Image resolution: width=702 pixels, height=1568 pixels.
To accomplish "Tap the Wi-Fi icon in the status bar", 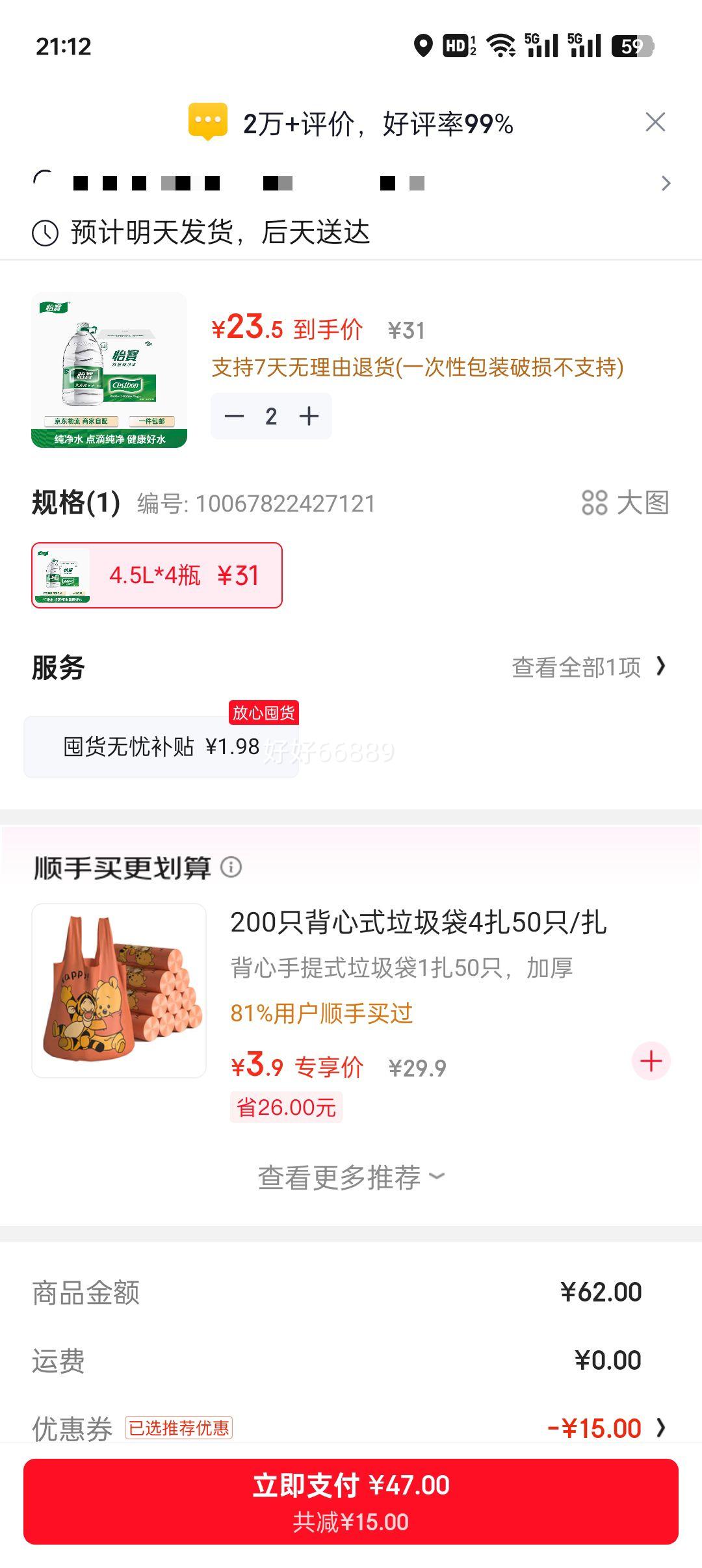I will click(500, 46).
